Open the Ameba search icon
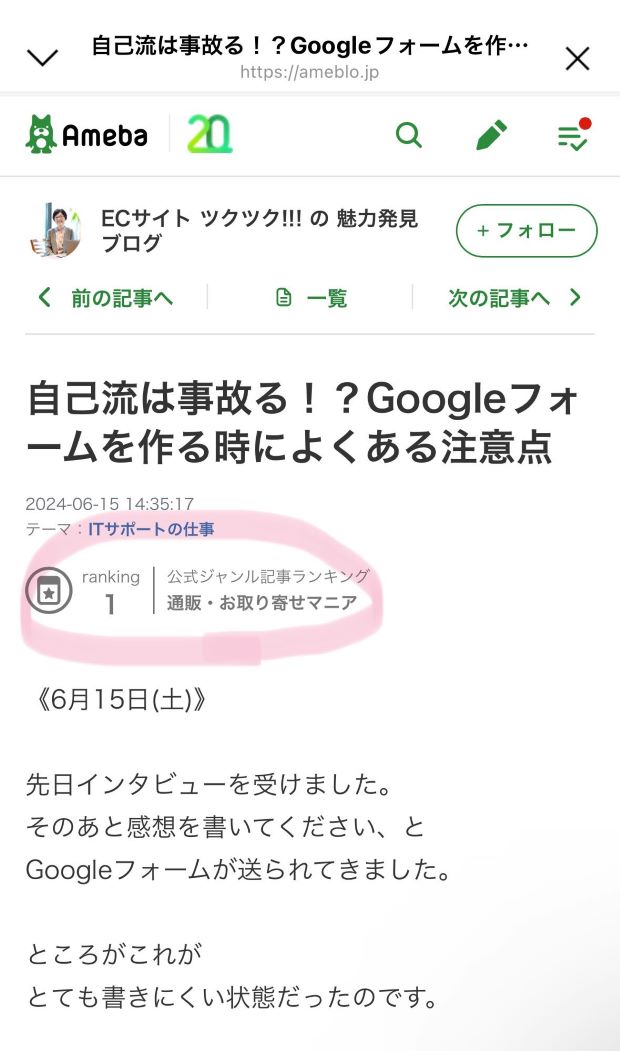 click(x=409, y=135)
